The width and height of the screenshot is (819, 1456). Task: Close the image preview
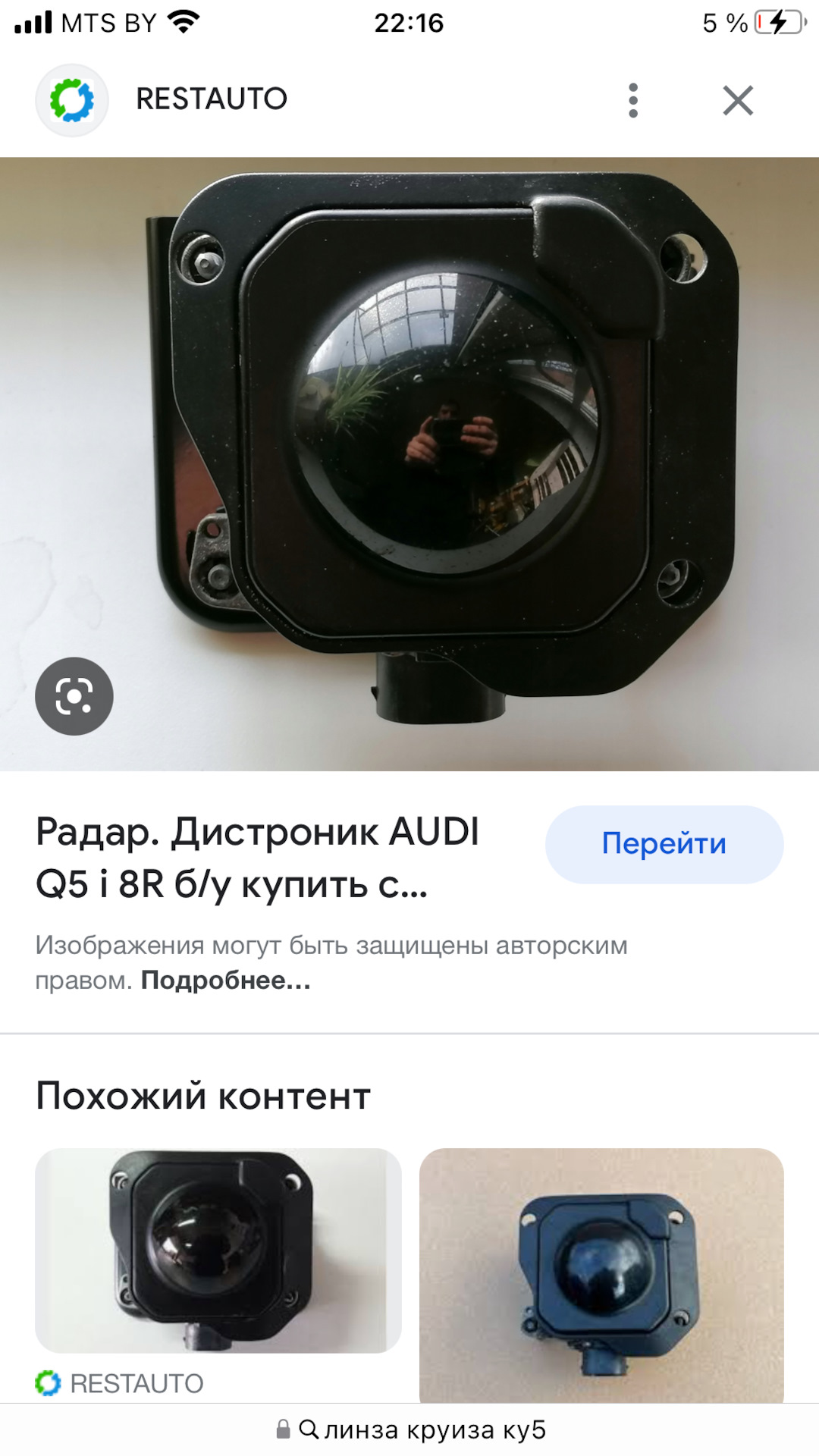737,101
